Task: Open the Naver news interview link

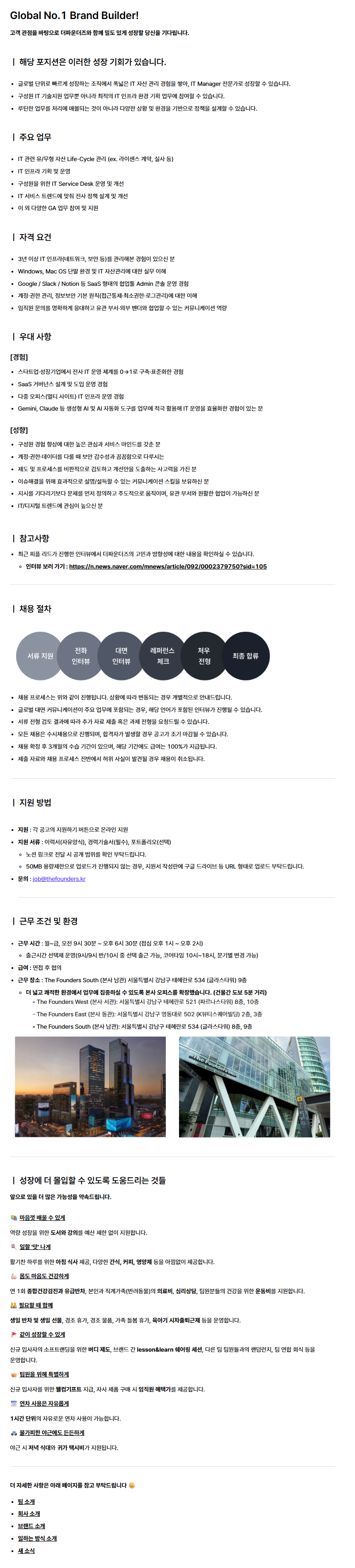Action: pos(168,566)
